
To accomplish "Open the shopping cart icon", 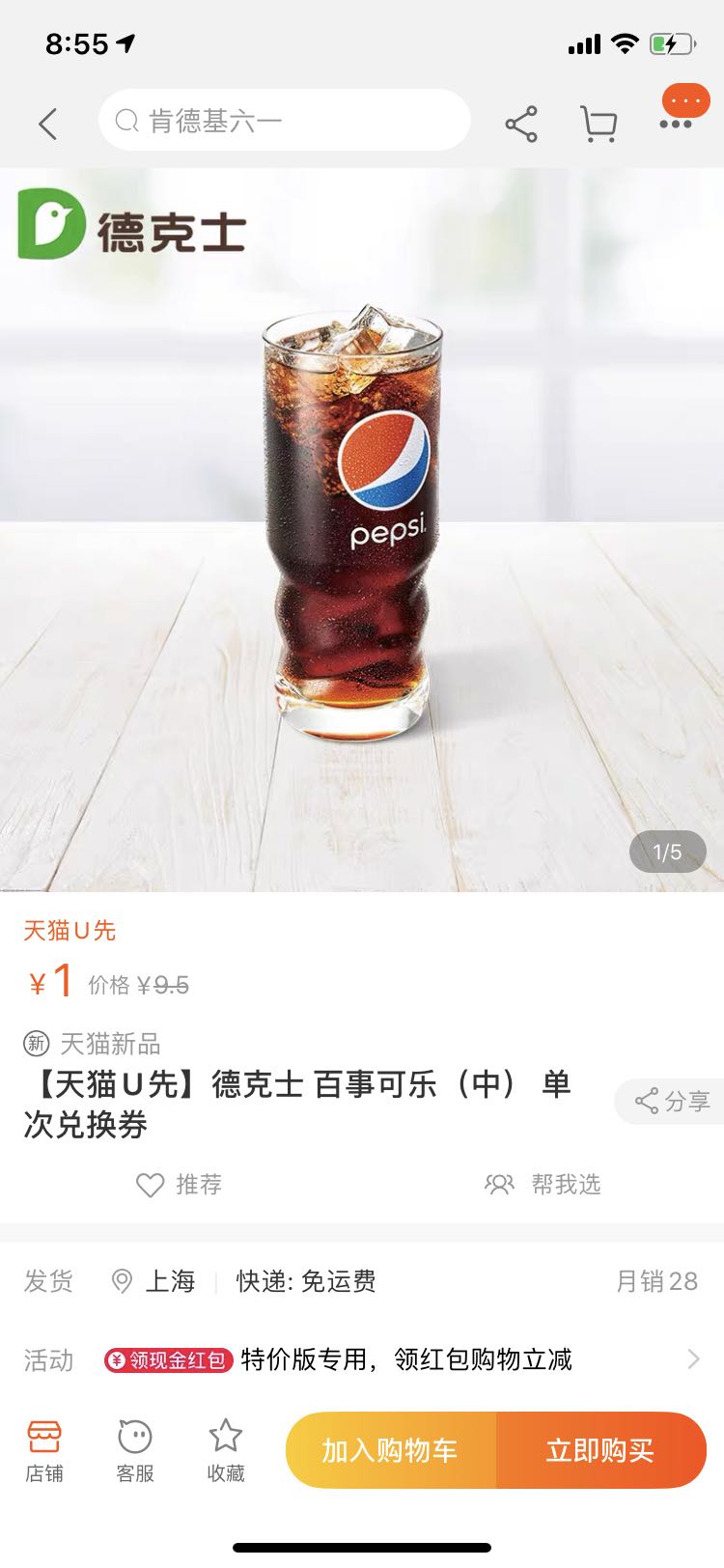I will point(599,124).
